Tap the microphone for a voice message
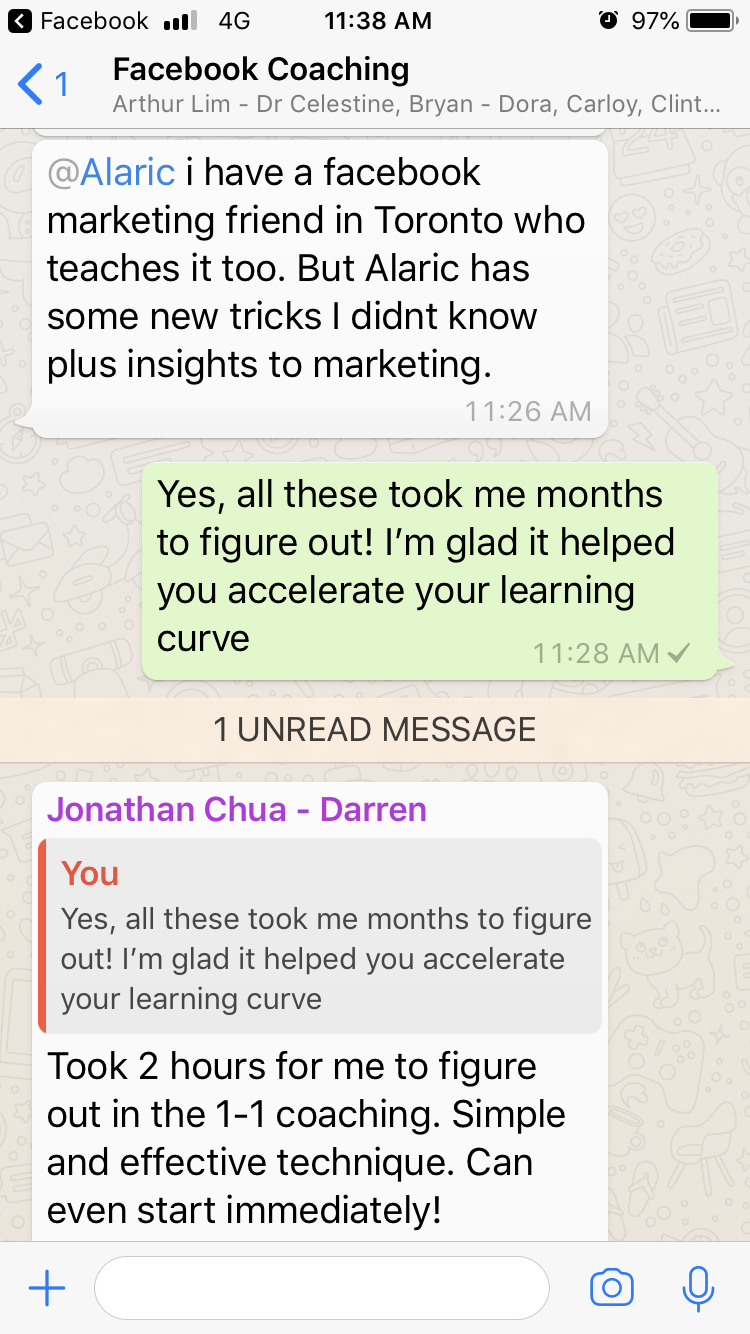The image size is (750, 1334). (697, 1288)
